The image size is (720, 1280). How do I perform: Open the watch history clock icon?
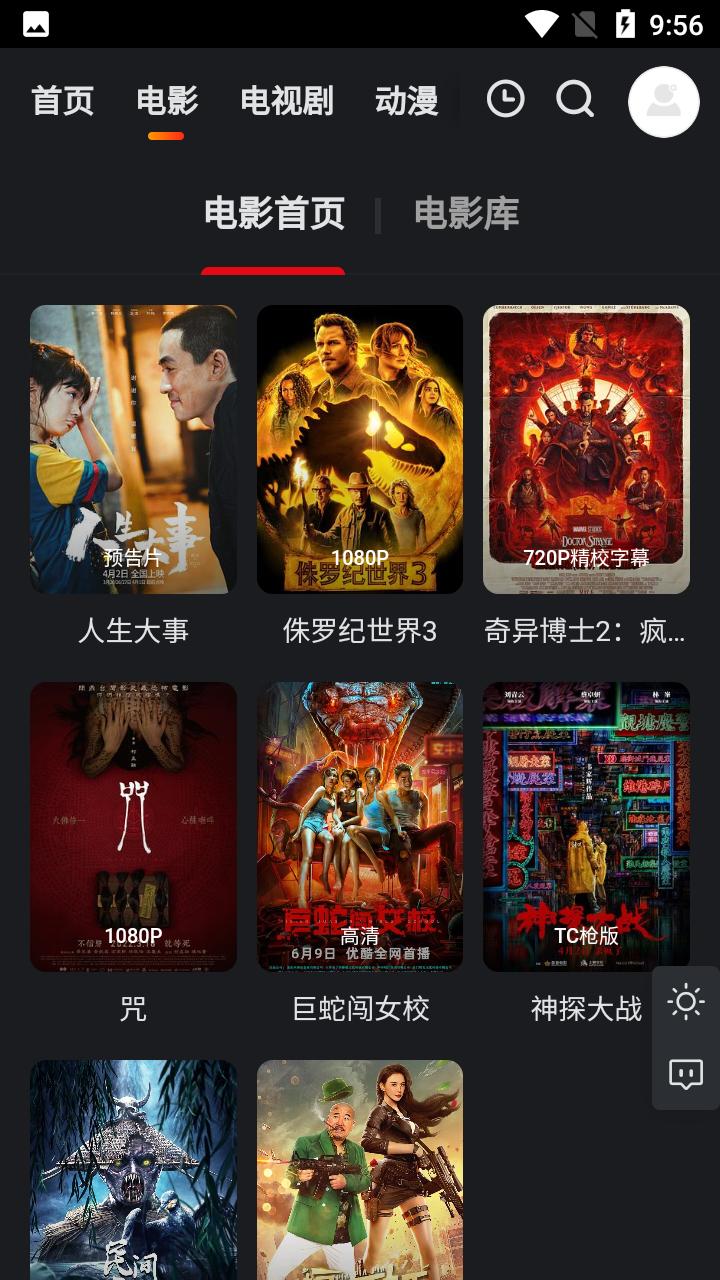[505, 99]
